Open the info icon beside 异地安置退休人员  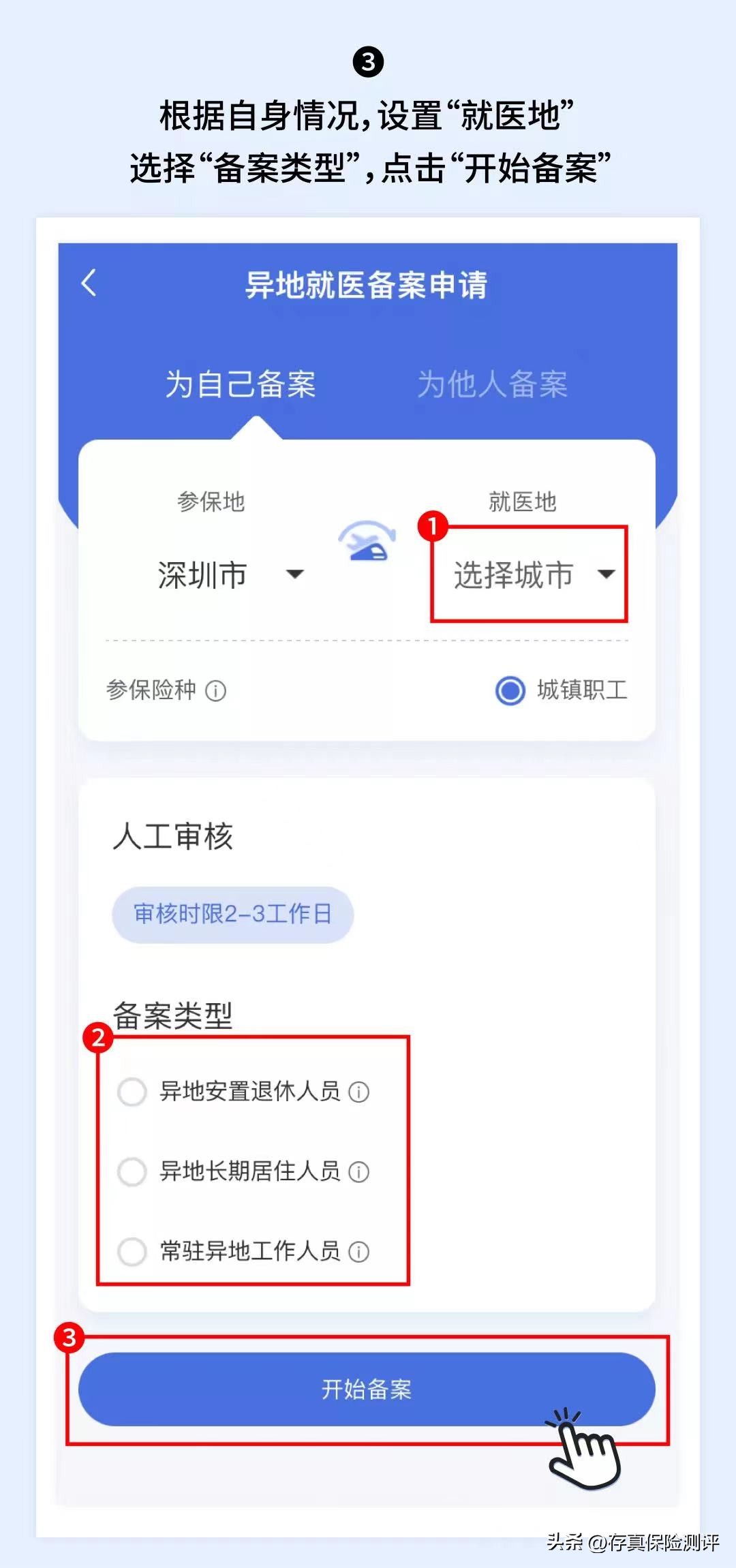[359, 1092]
